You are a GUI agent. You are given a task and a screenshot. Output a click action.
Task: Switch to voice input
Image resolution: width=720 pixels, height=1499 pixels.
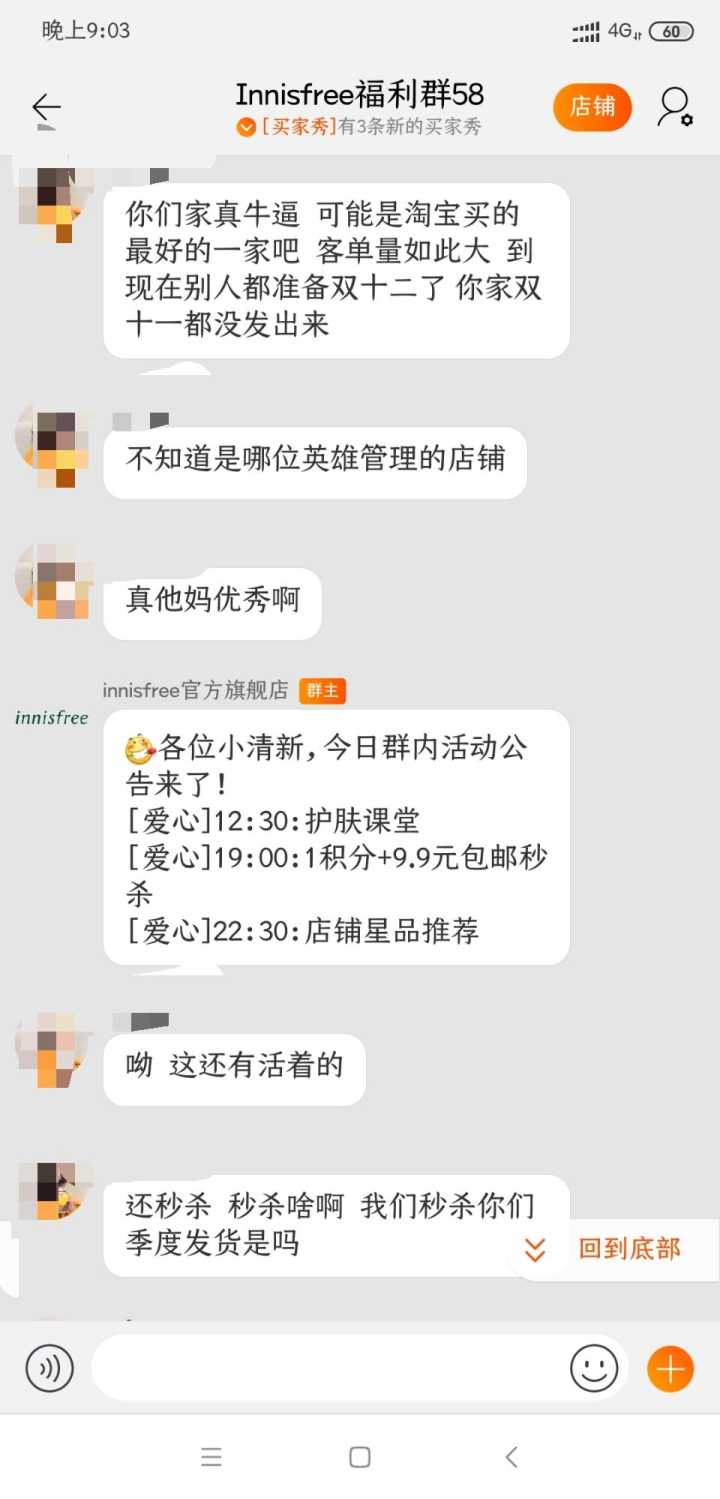pyautogui.click(x=50, y=1368)
